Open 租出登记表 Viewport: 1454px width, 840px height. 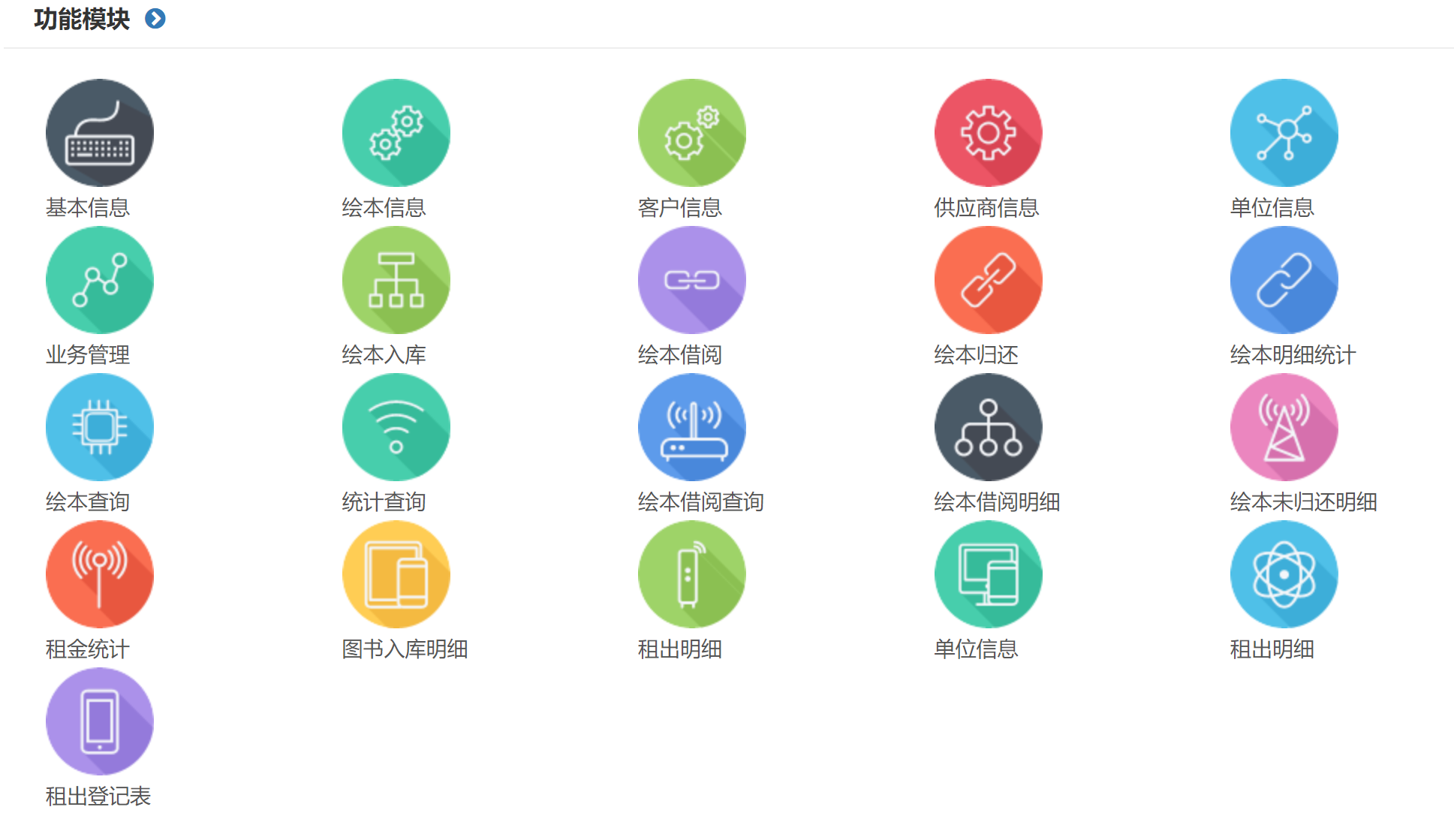(99, 721)
